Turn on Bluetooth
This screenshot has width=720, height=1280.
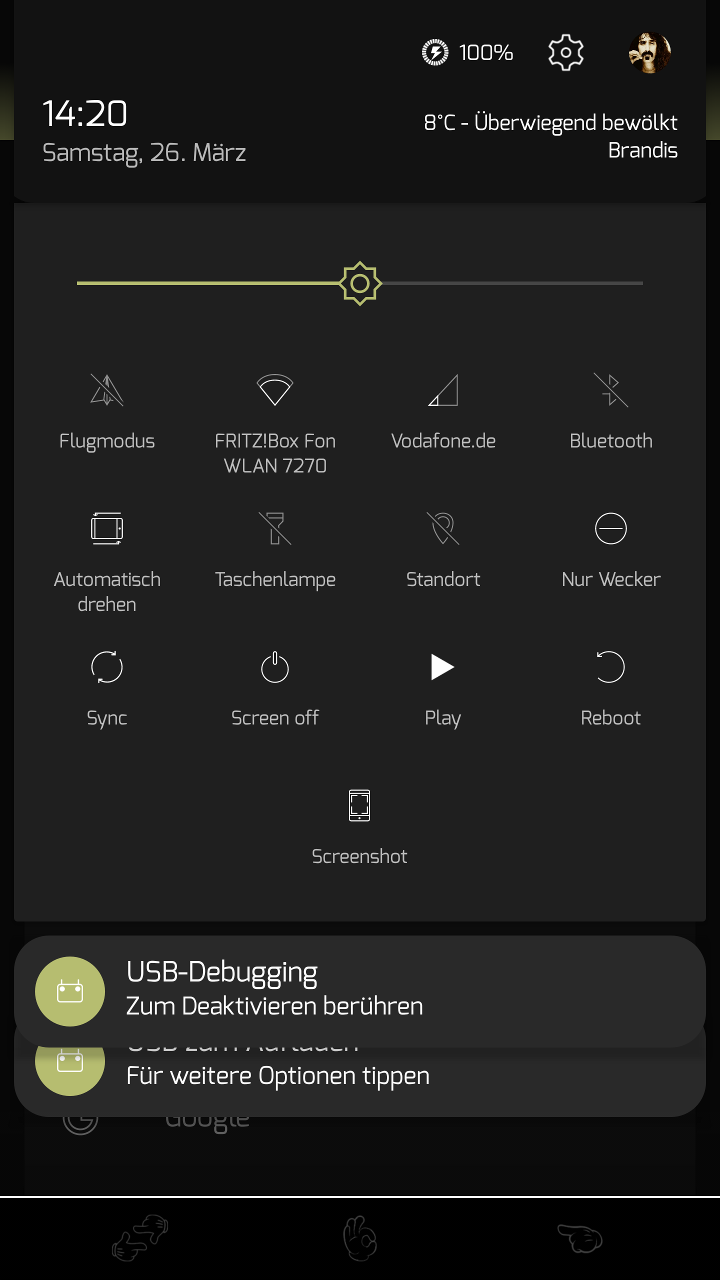coord(611,390)
